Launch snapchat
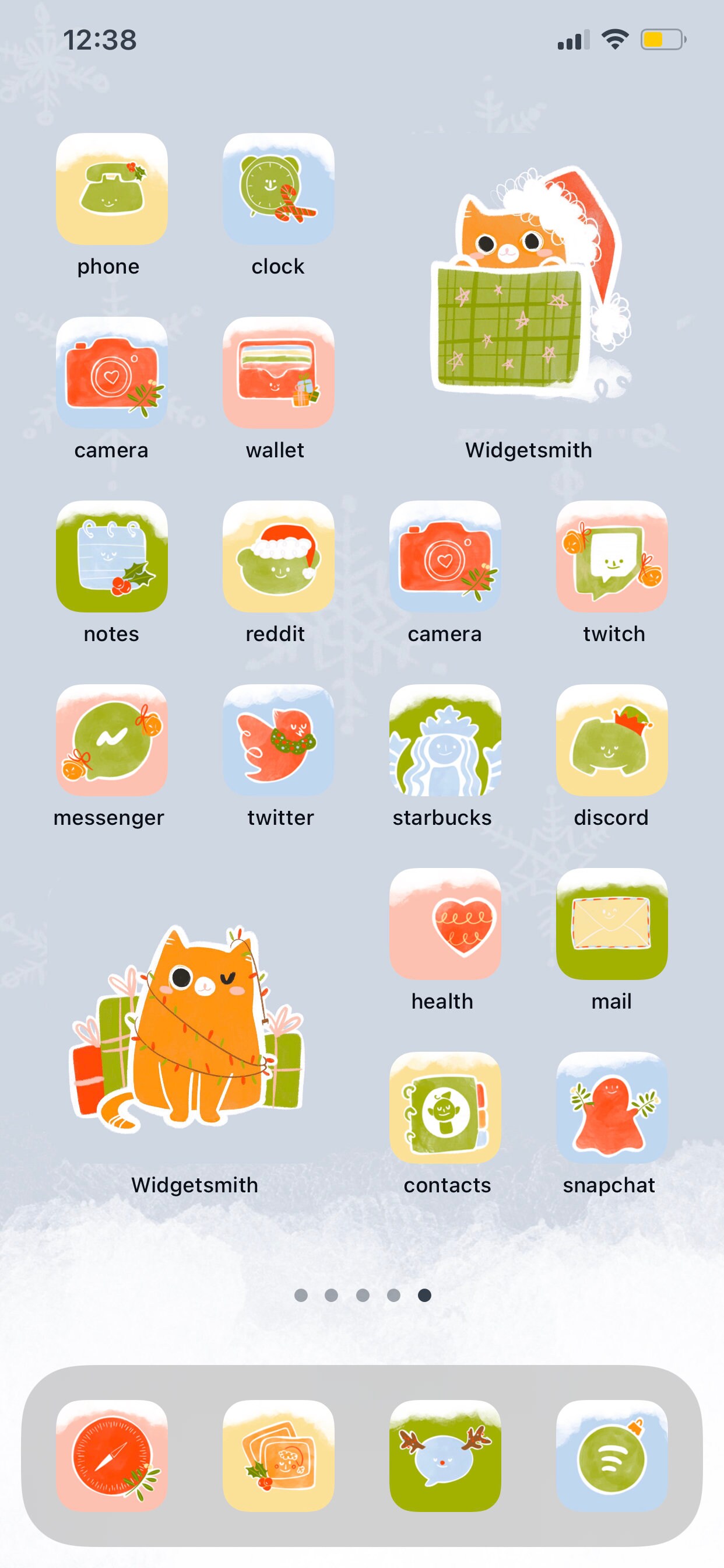The width and height of the screenshot is (724, 1568). [x=611, y=1108]
